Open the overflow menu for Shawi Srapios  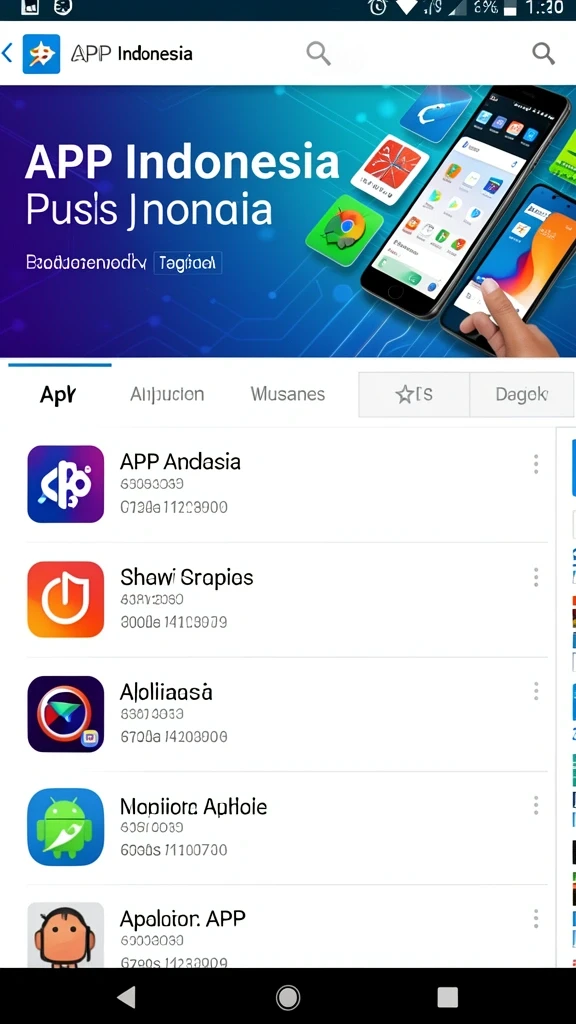click(x=536, y=577)
